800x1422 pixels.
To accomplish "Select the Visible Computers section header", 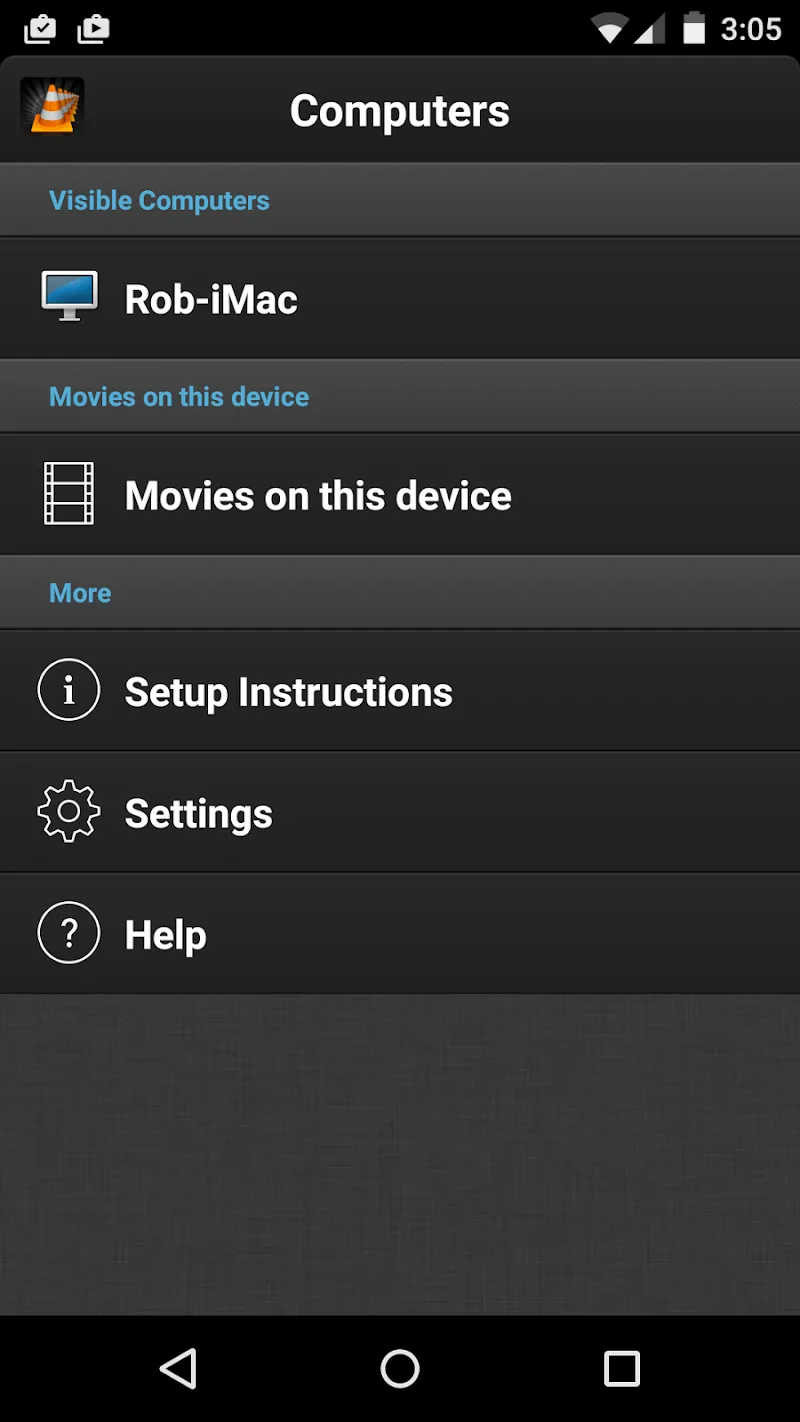I will click(x=159, y=200).
